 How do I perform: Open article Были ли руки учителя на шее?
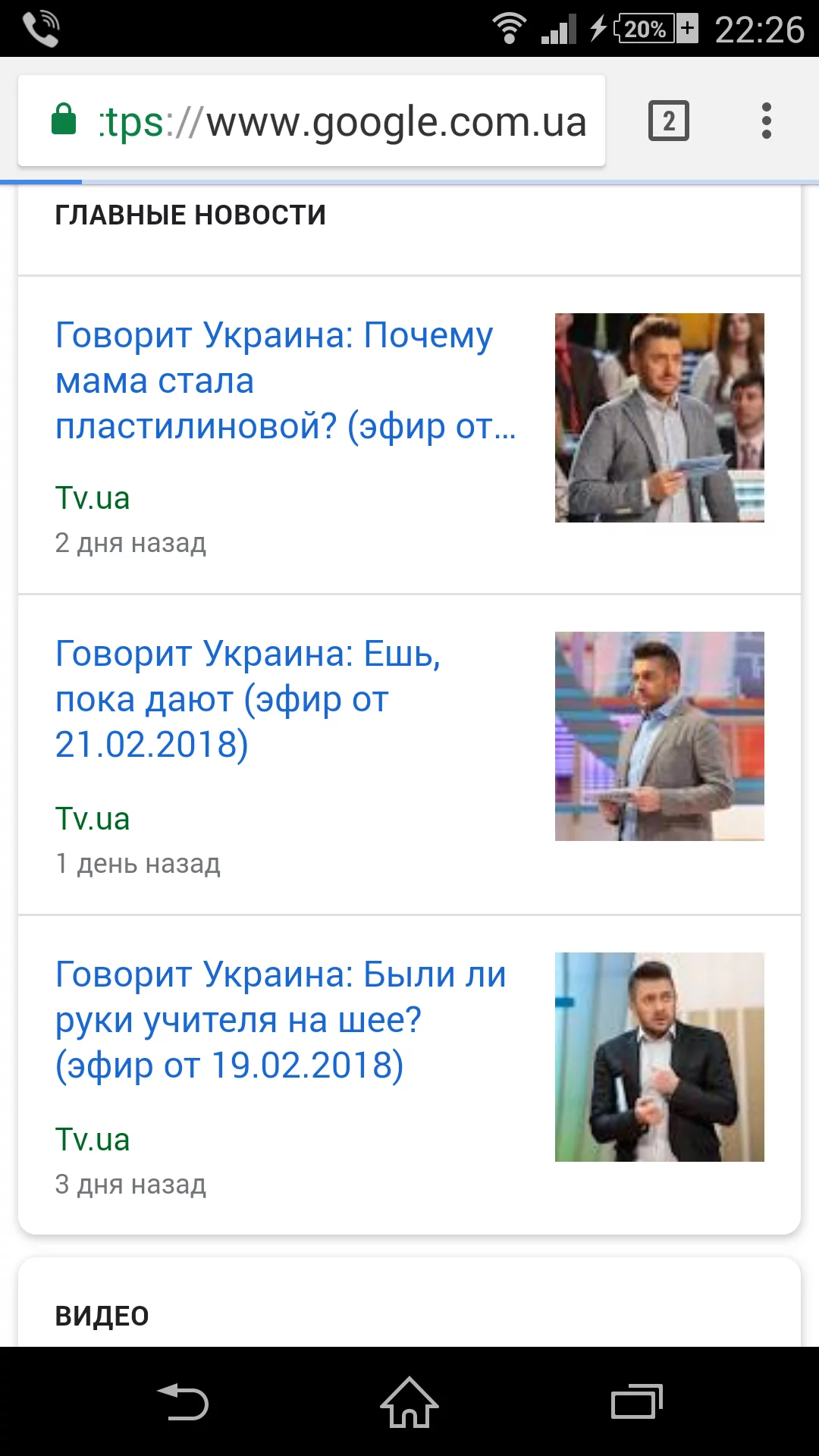pyautogui.click(x=281, y=1020)
